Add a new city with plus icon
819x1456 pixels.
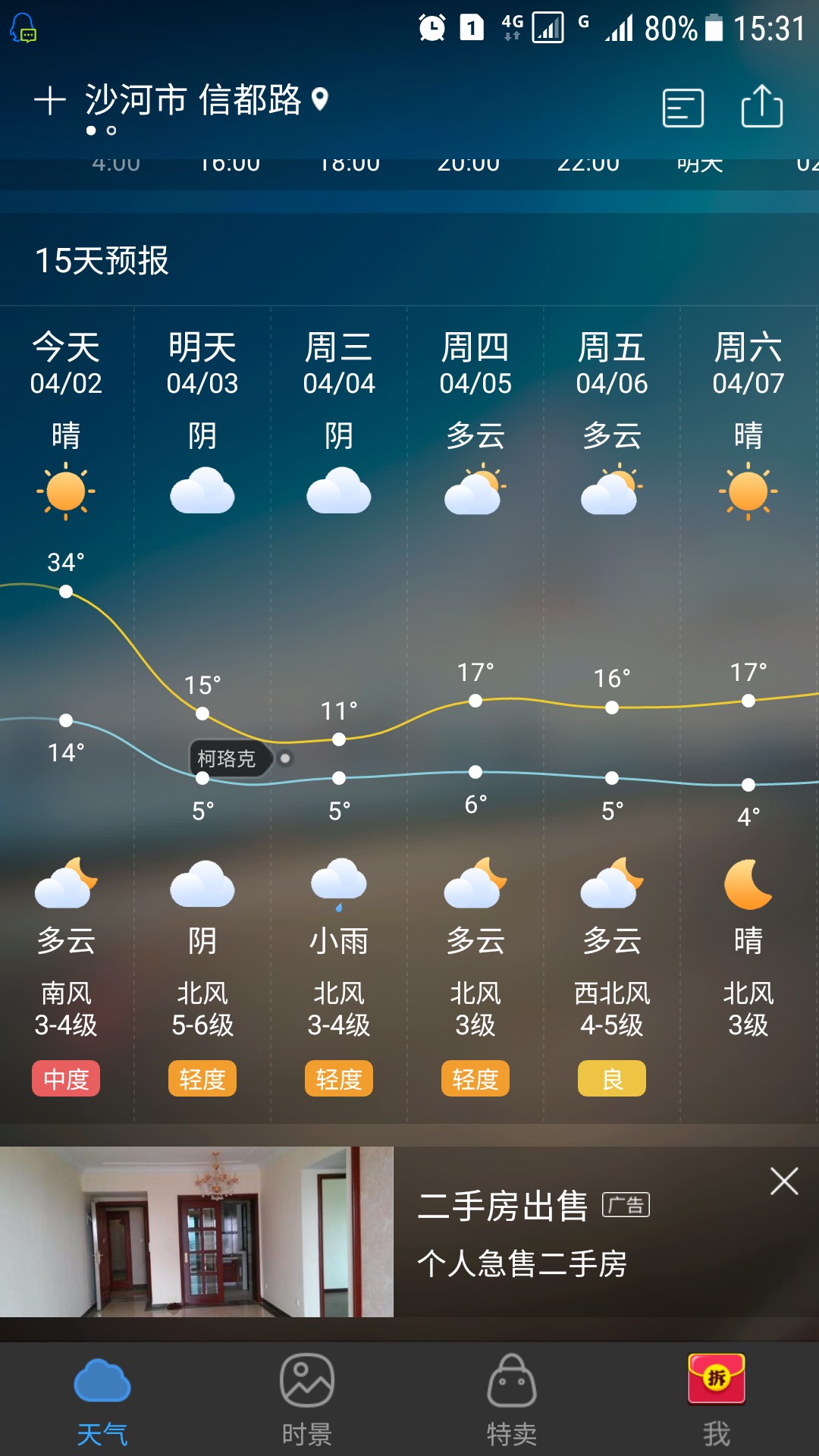[x=50, y=101]
